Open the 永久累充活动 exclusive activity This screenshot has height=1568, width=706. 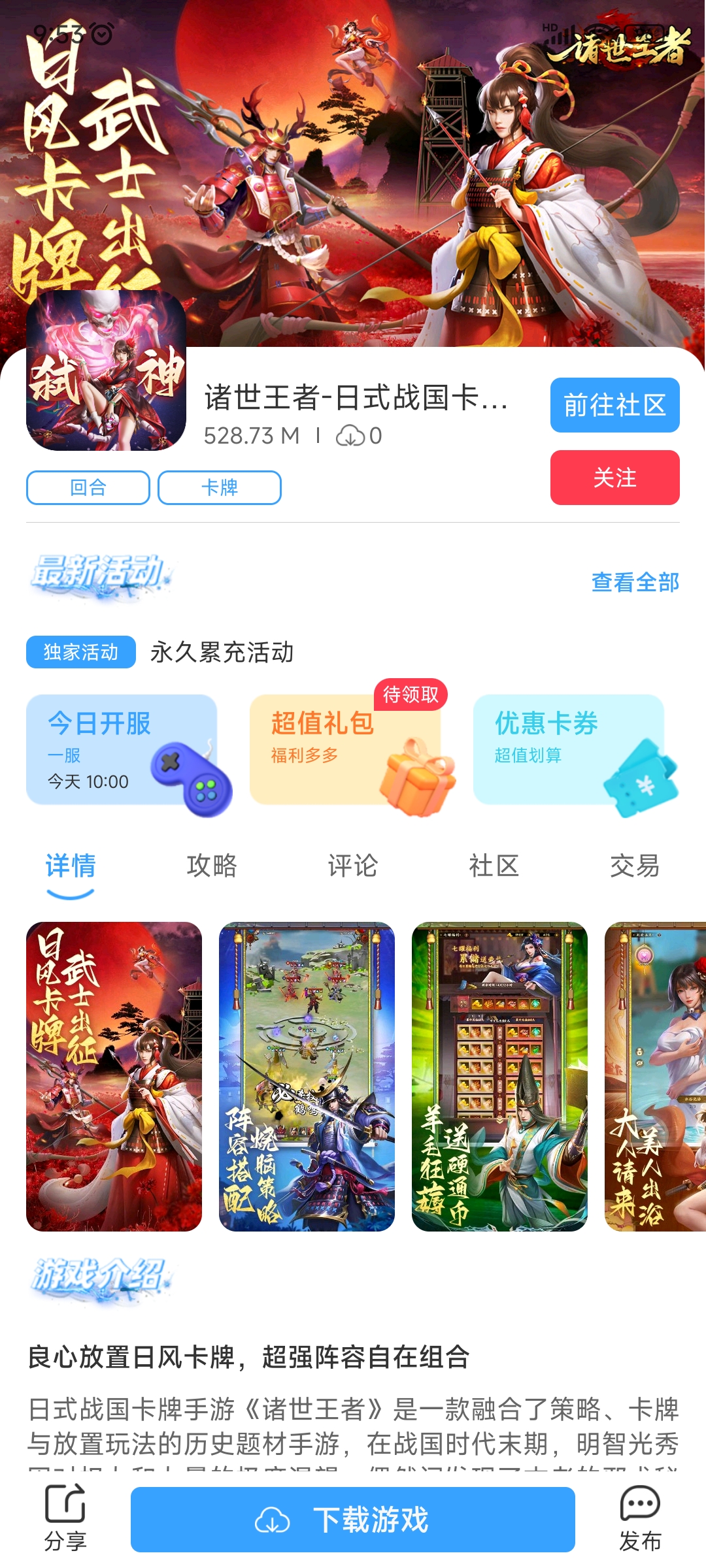pos(222,652)
